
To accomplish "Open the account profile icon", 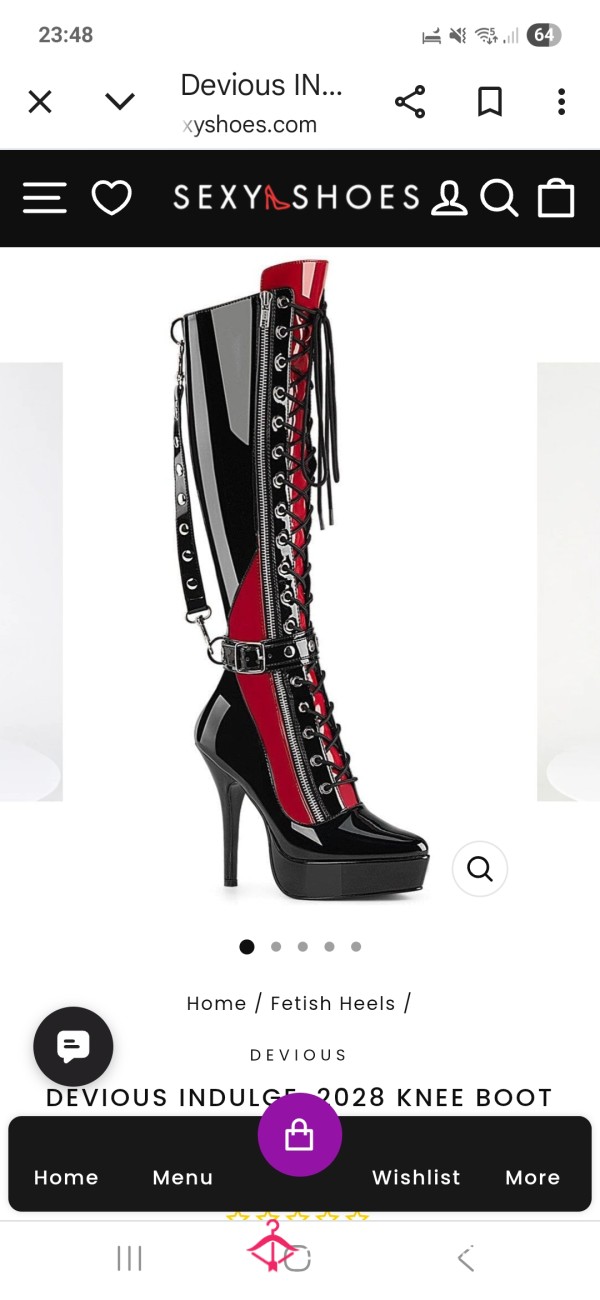I will point(449,198).
